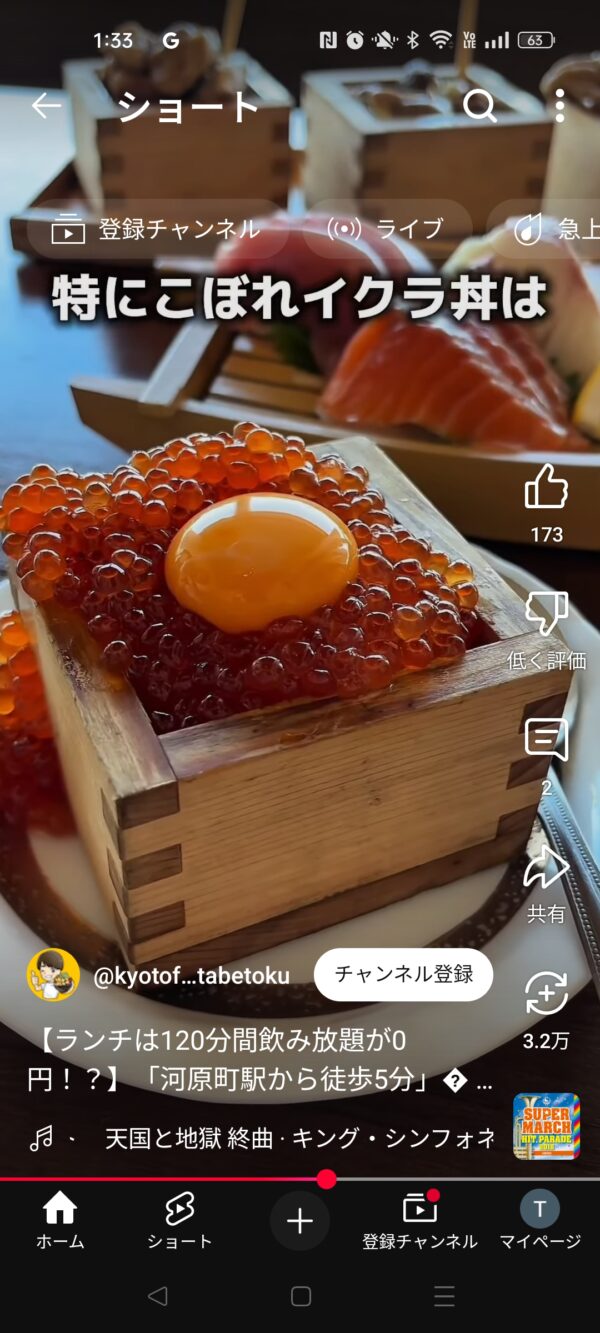The height and width of the screenshot is (1333, 600).
Task: Go to the マイページ tab
Action: [x=540, y=1221]
